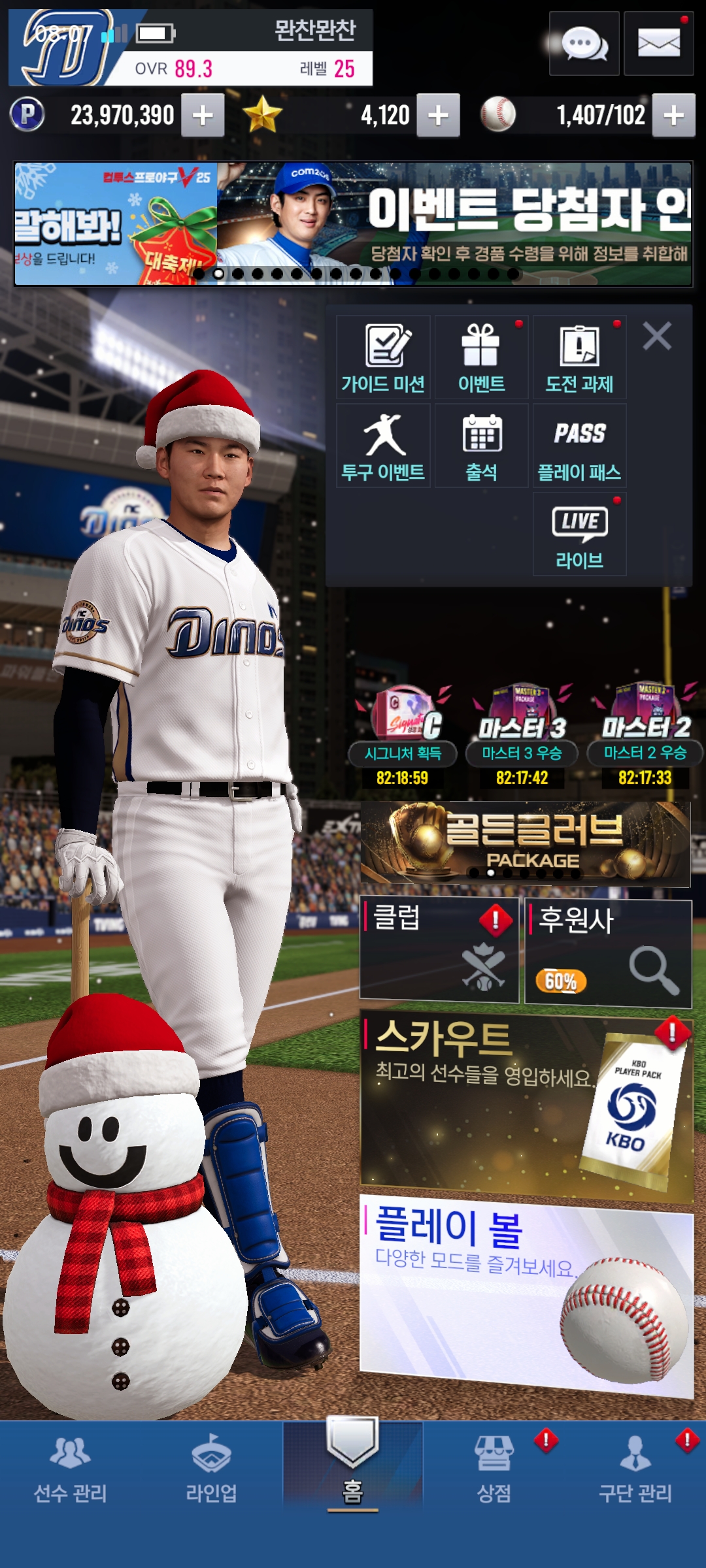Open the 라이브 LIVE menu
706x1568 pixels.
(579, 534)
